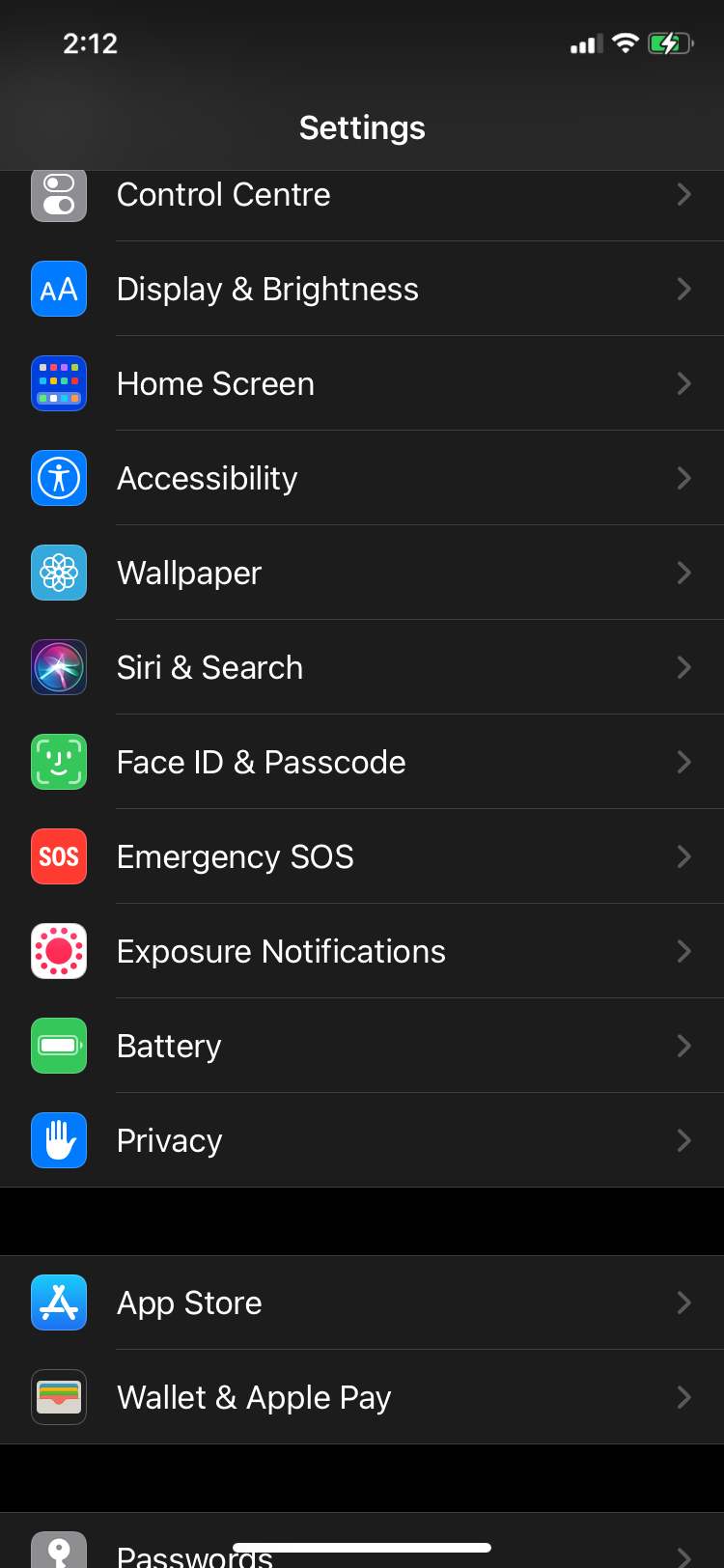
Task: Tap the Privacy hand icon
Action: (x=59, y=1140)
